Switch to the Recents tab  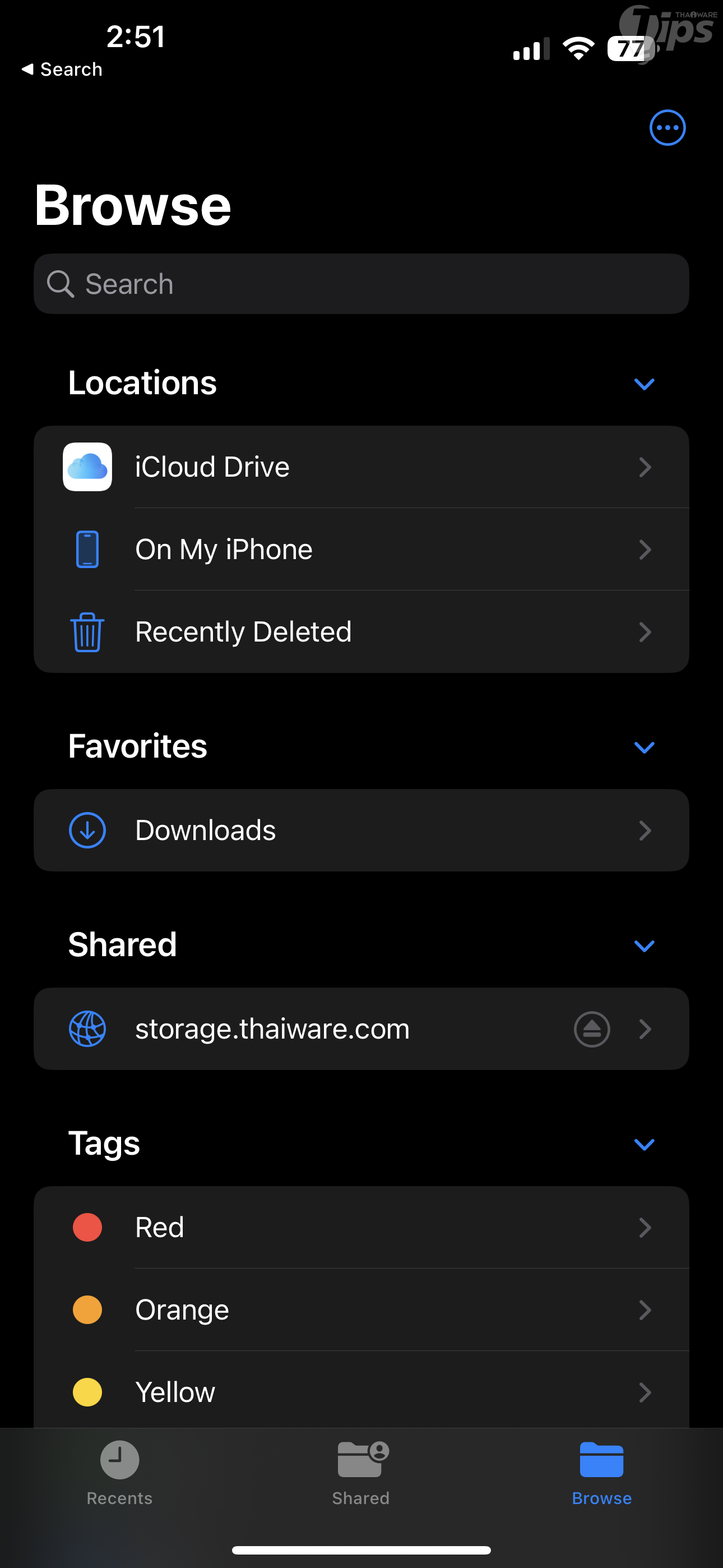[119, 1472]
